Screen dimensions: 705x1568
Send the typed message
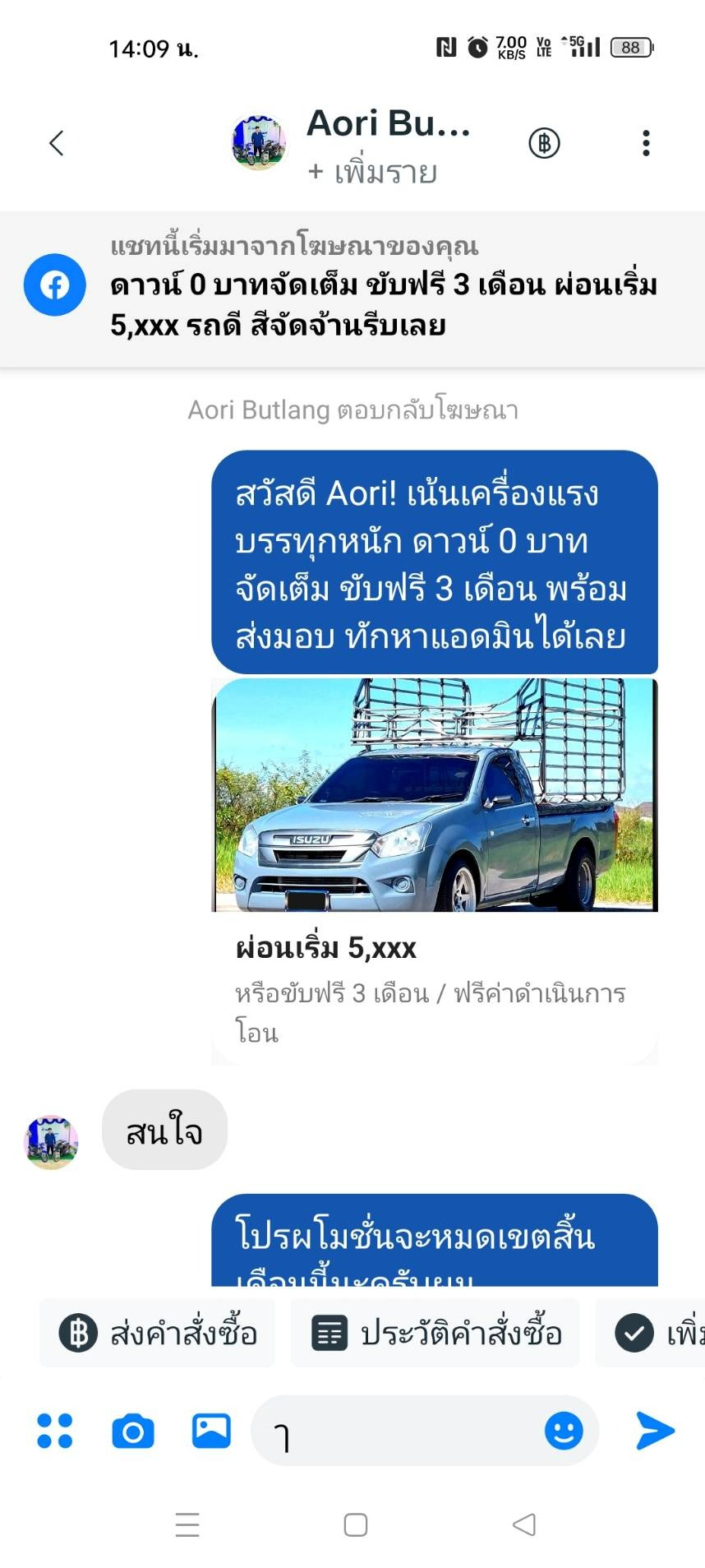[x=655, y=1431]
